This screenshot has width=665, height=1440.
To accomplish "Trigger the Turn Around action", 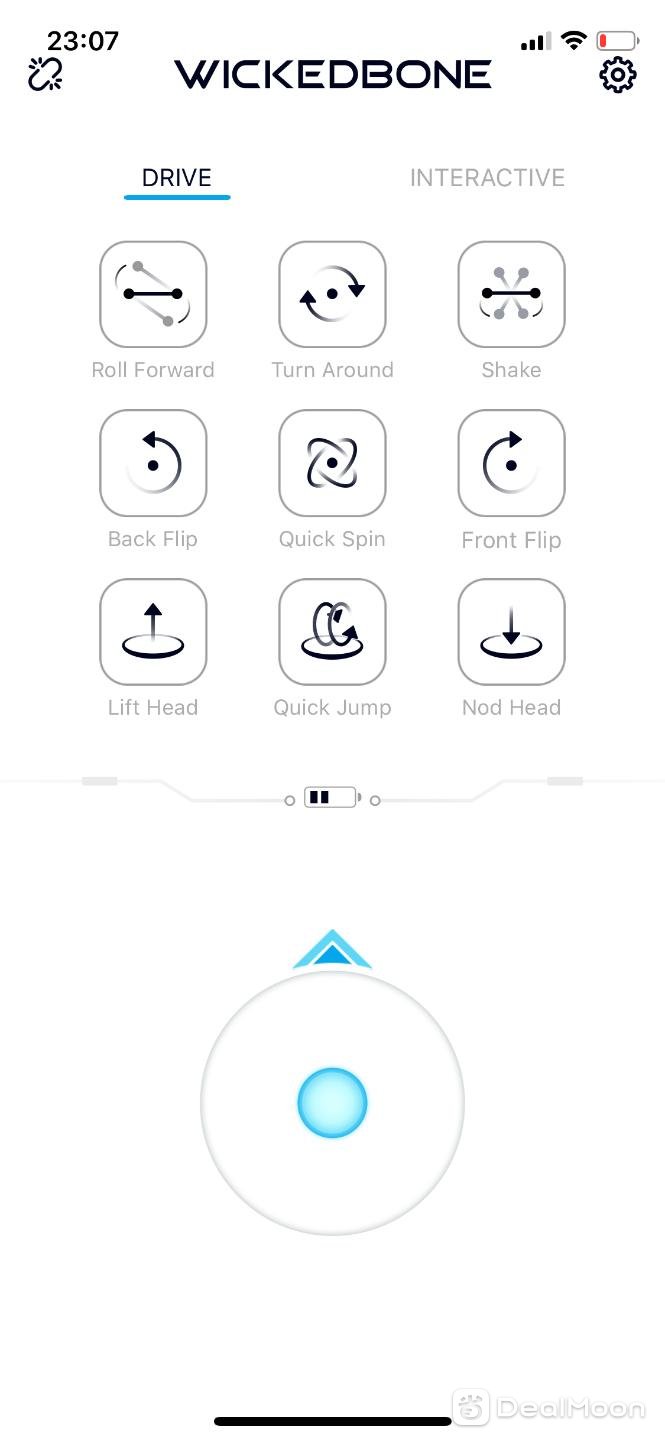I will (332, 294).
